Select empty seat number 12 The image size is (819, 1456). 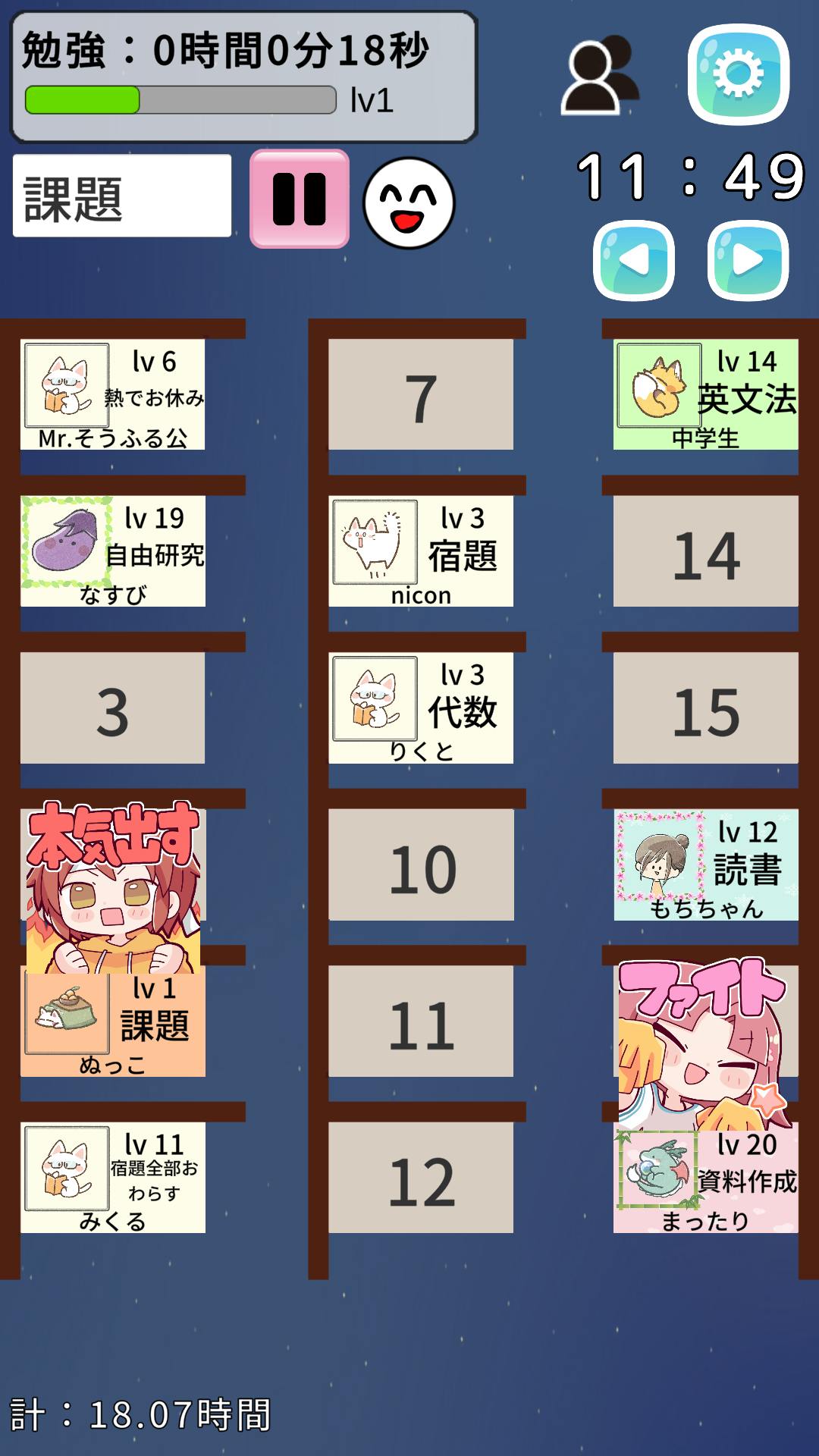click(x=421, y=1178)
